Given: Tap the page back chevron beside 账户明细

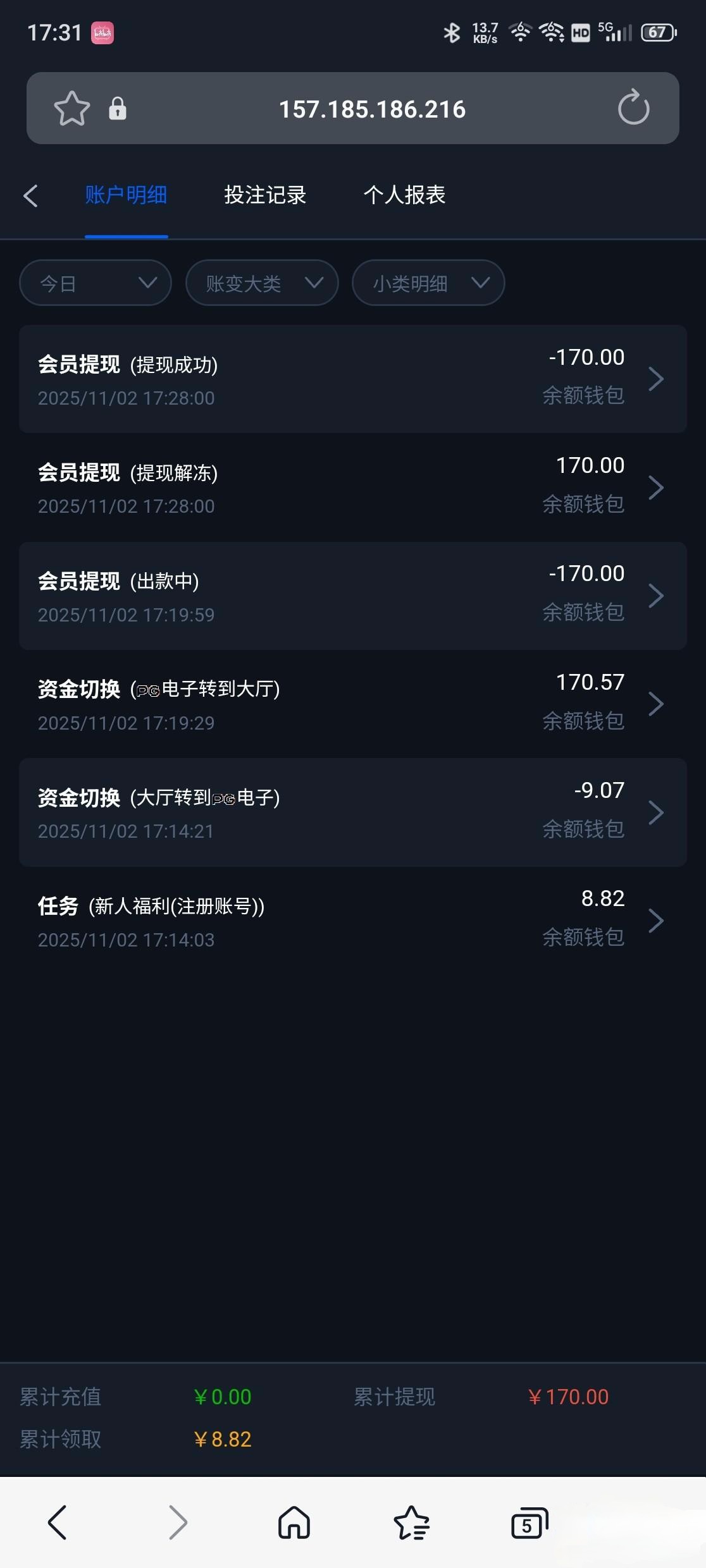Looking at the screenshot, I should coord(32,195).
